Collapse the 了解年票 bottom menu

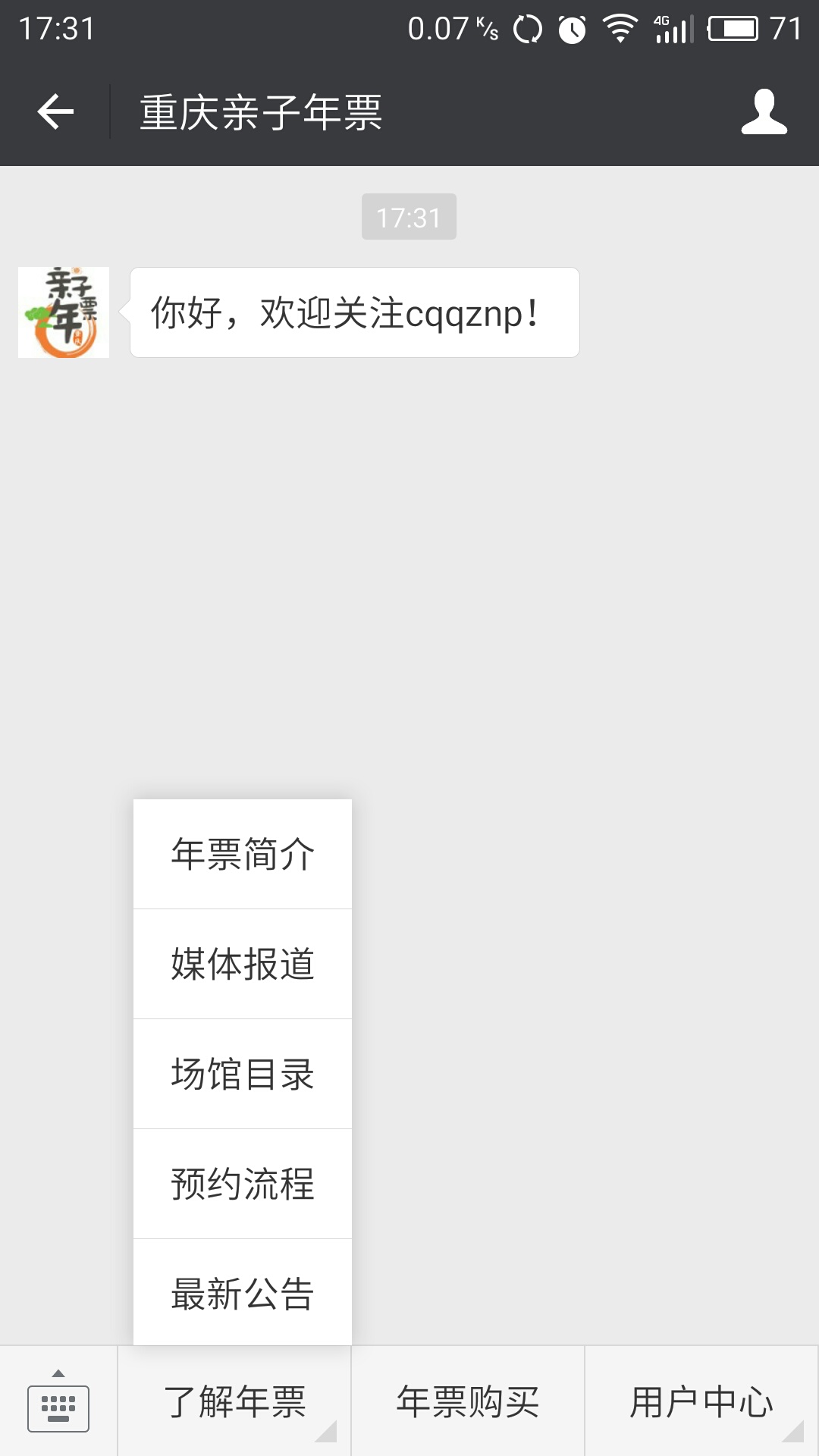click(235, 1401)
